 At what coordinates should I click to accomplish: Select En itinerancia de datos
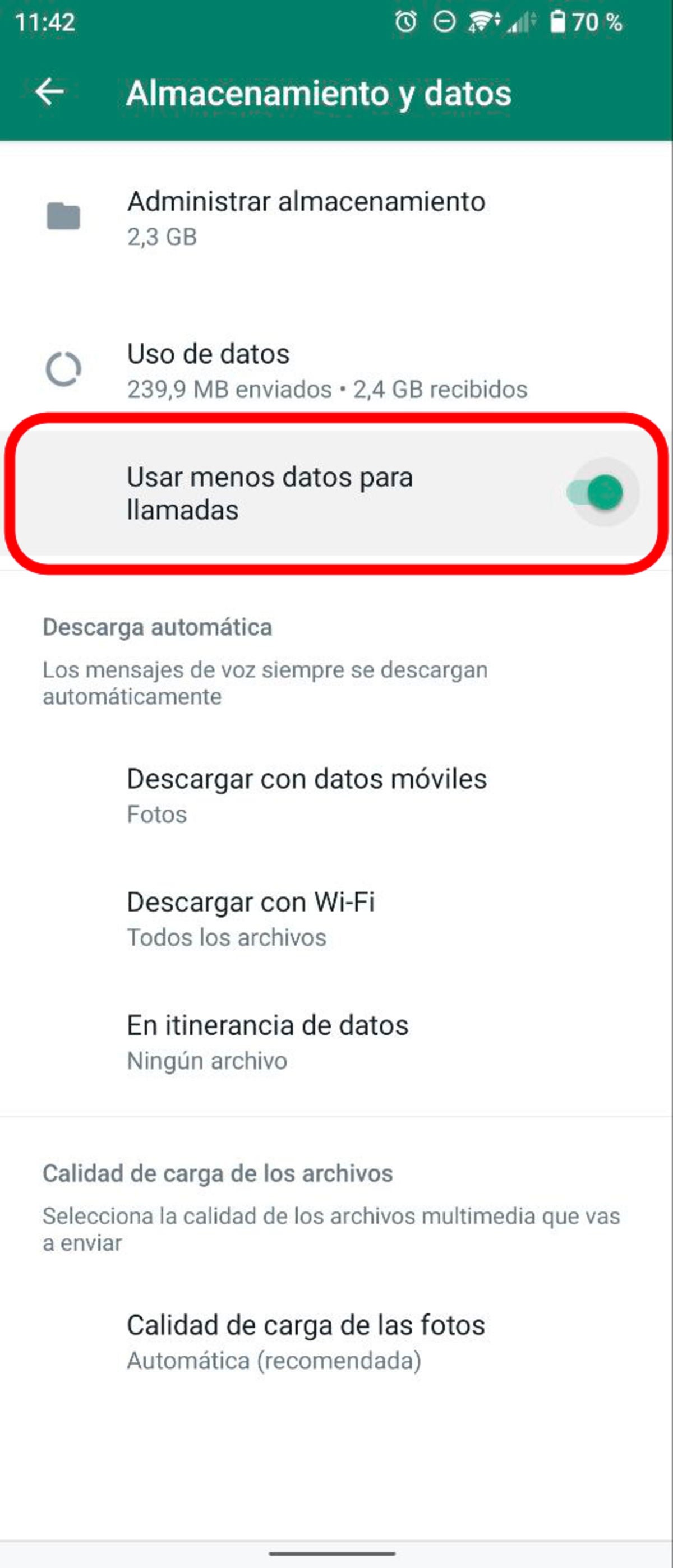(x=267, y=1042)
